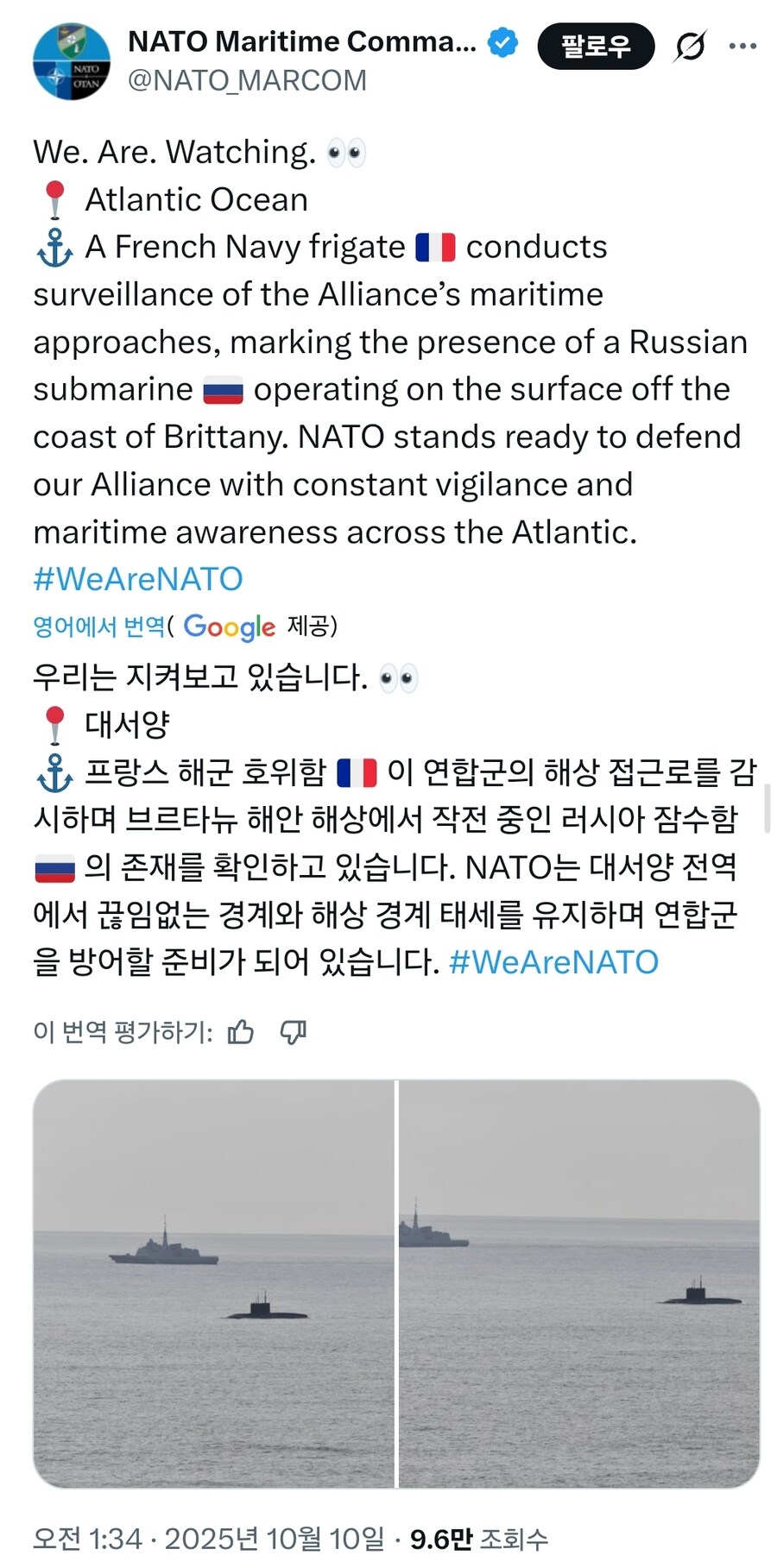The width and height of the screenshot is (777, 1568).
Task: Open the #WeAreNATO hashtag in the Korean translation
Action: (x=553, y=962)
